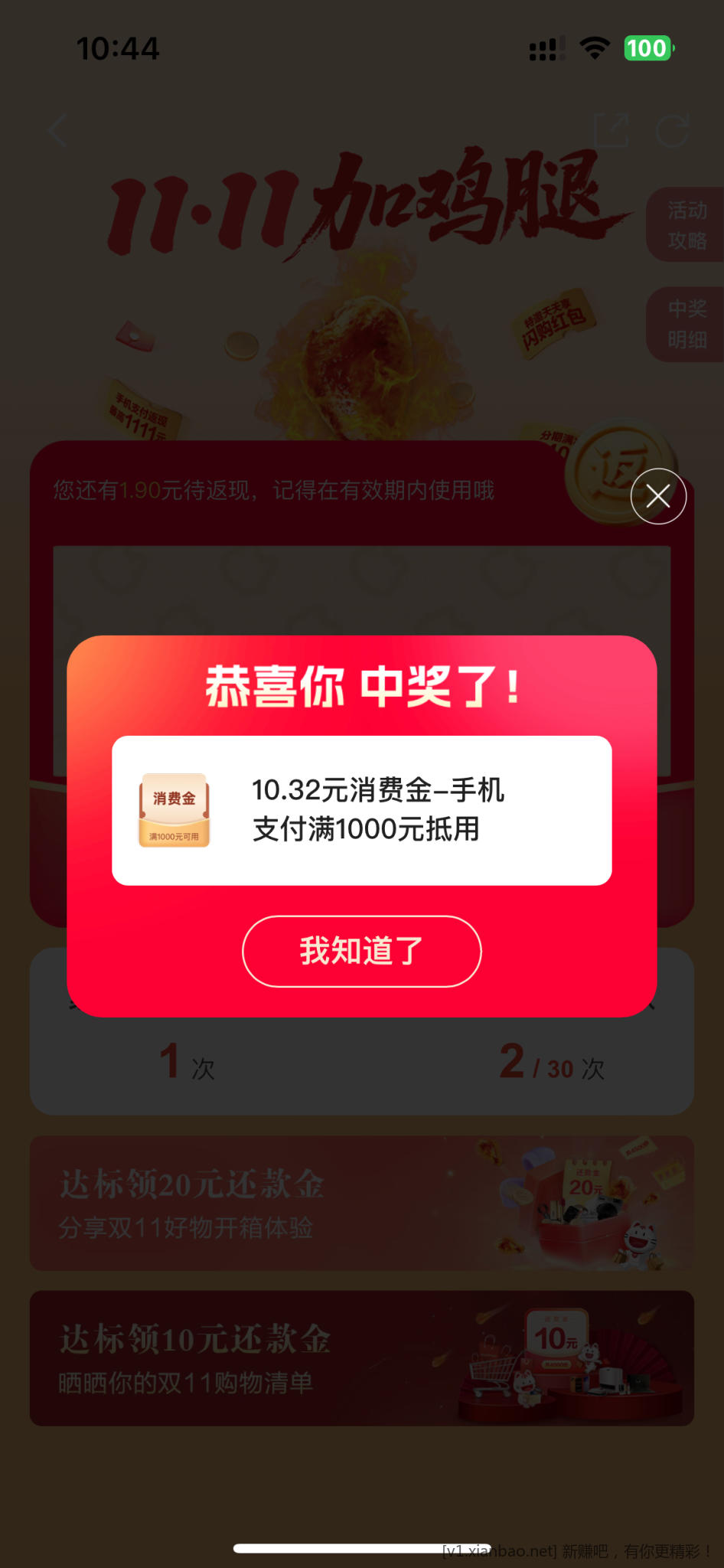Tap the green 100 battery indicator
This screenshot has height=1568, width=724.
click(x=647, y=48)
